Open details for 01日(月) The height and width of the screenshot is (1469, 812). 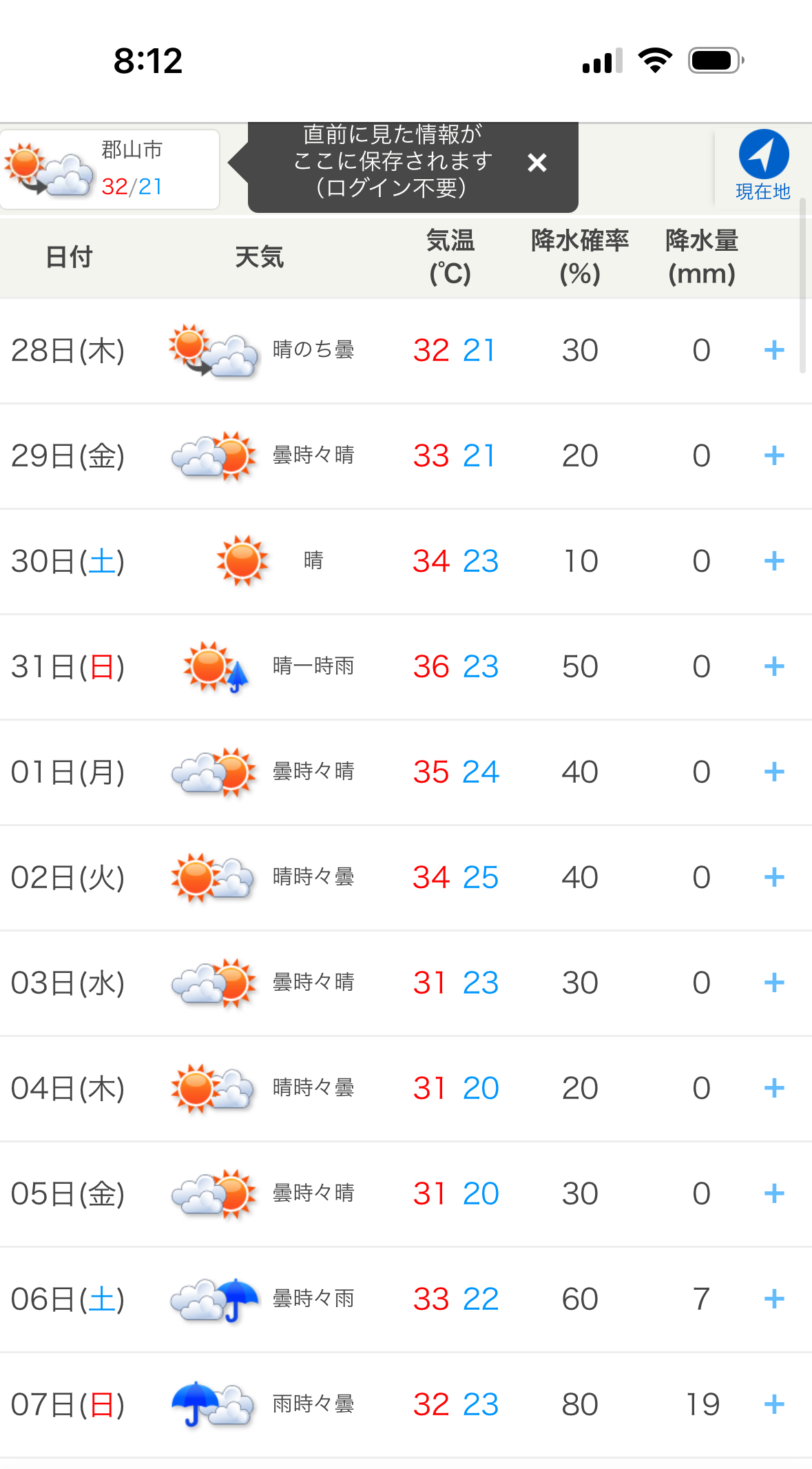pyautogui.click(x=774, y=772)
